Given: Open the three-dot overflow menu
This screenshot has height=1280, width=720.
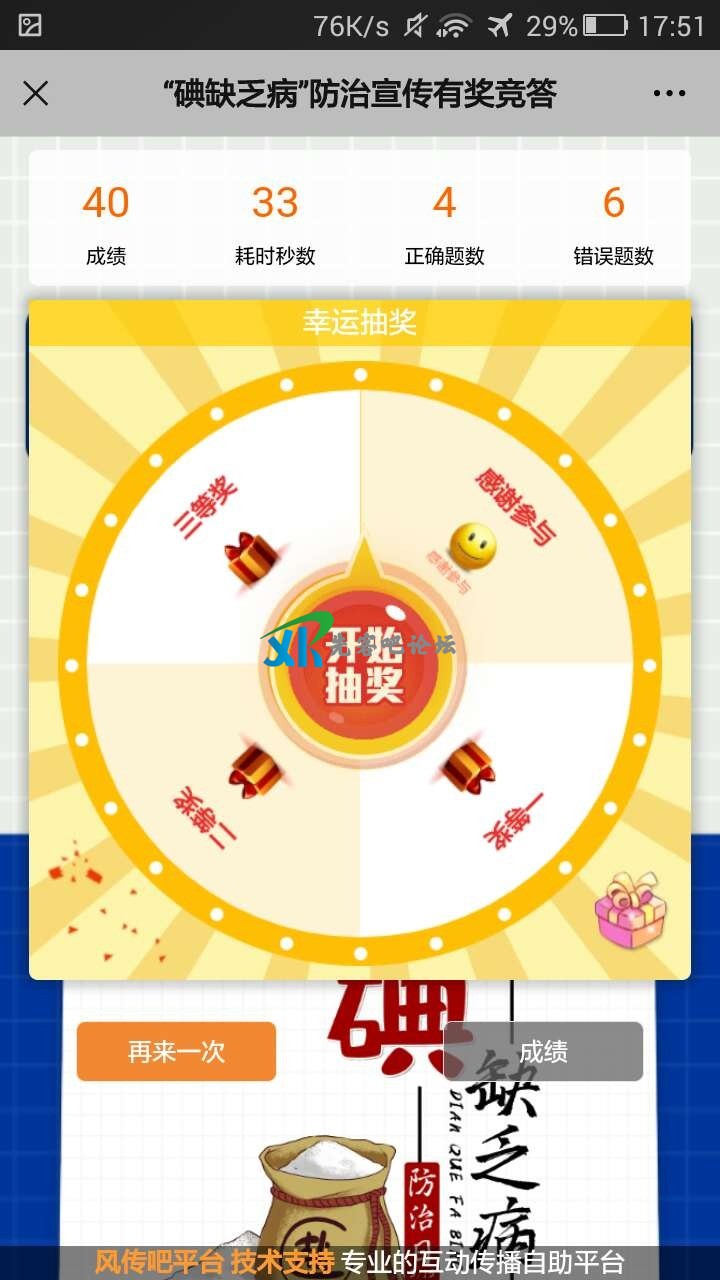Looking at the screenshot, I should click(669, 94).
